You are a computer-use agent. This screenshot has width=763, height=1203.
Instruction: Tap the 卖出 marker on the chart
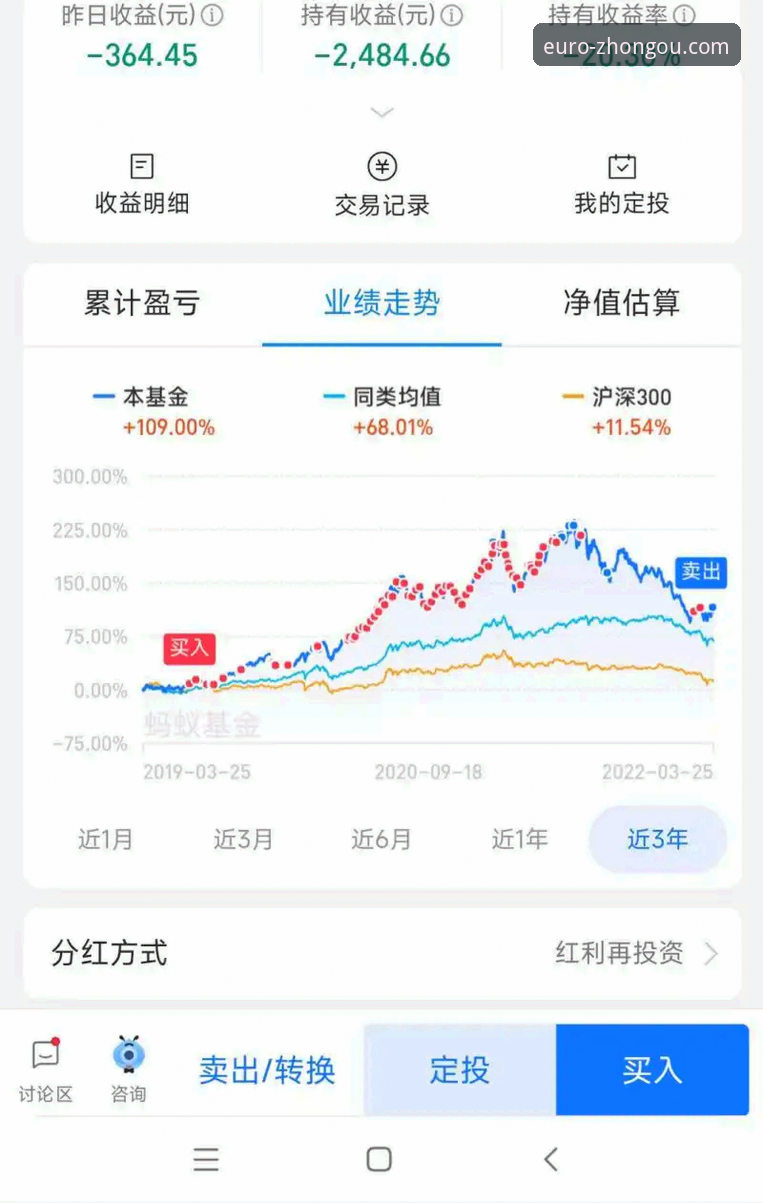click(x=699, y=572)
